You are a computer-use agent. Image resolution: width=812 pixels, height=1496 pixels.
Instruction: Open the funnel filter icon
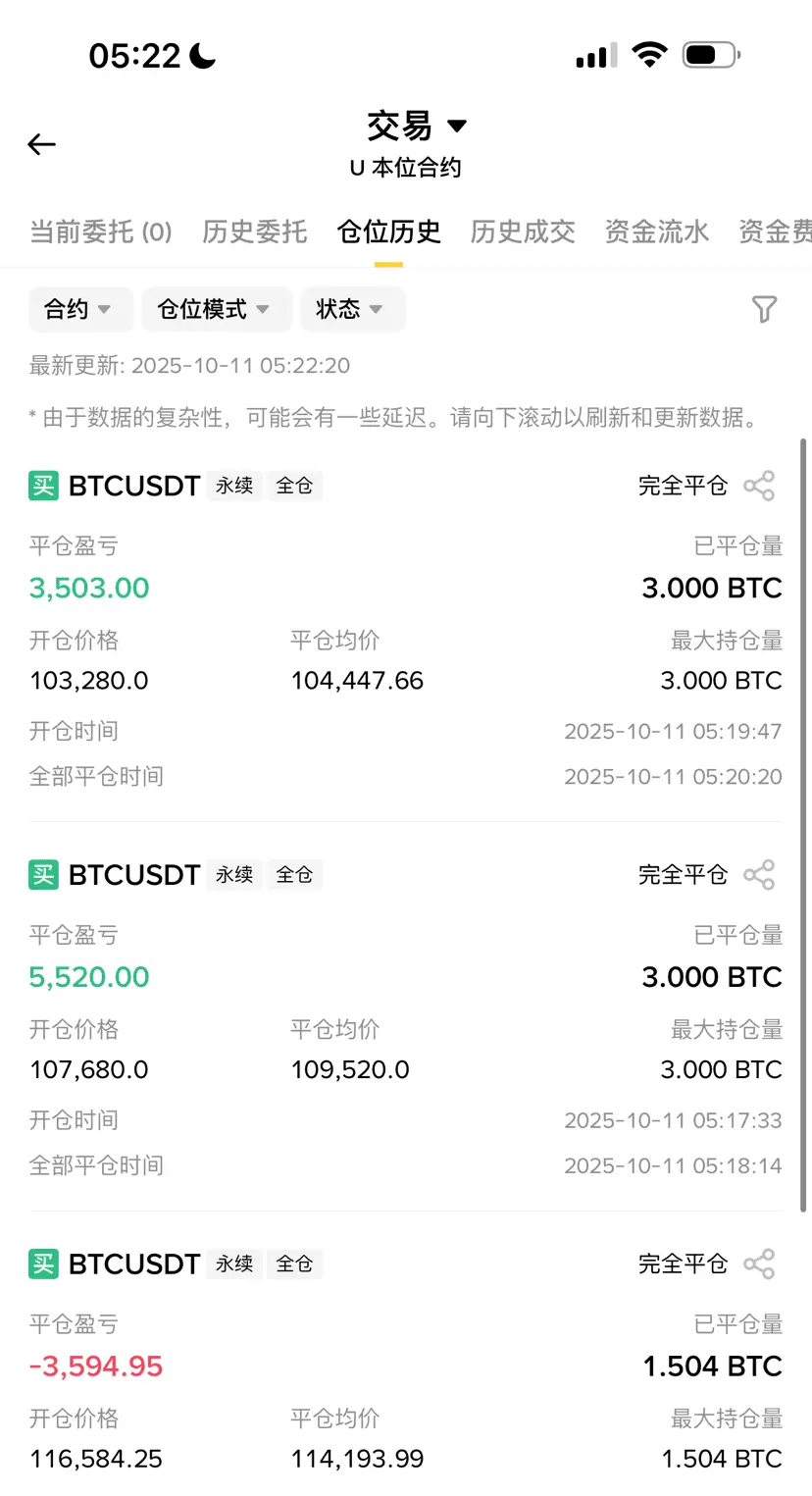point(764,310)
